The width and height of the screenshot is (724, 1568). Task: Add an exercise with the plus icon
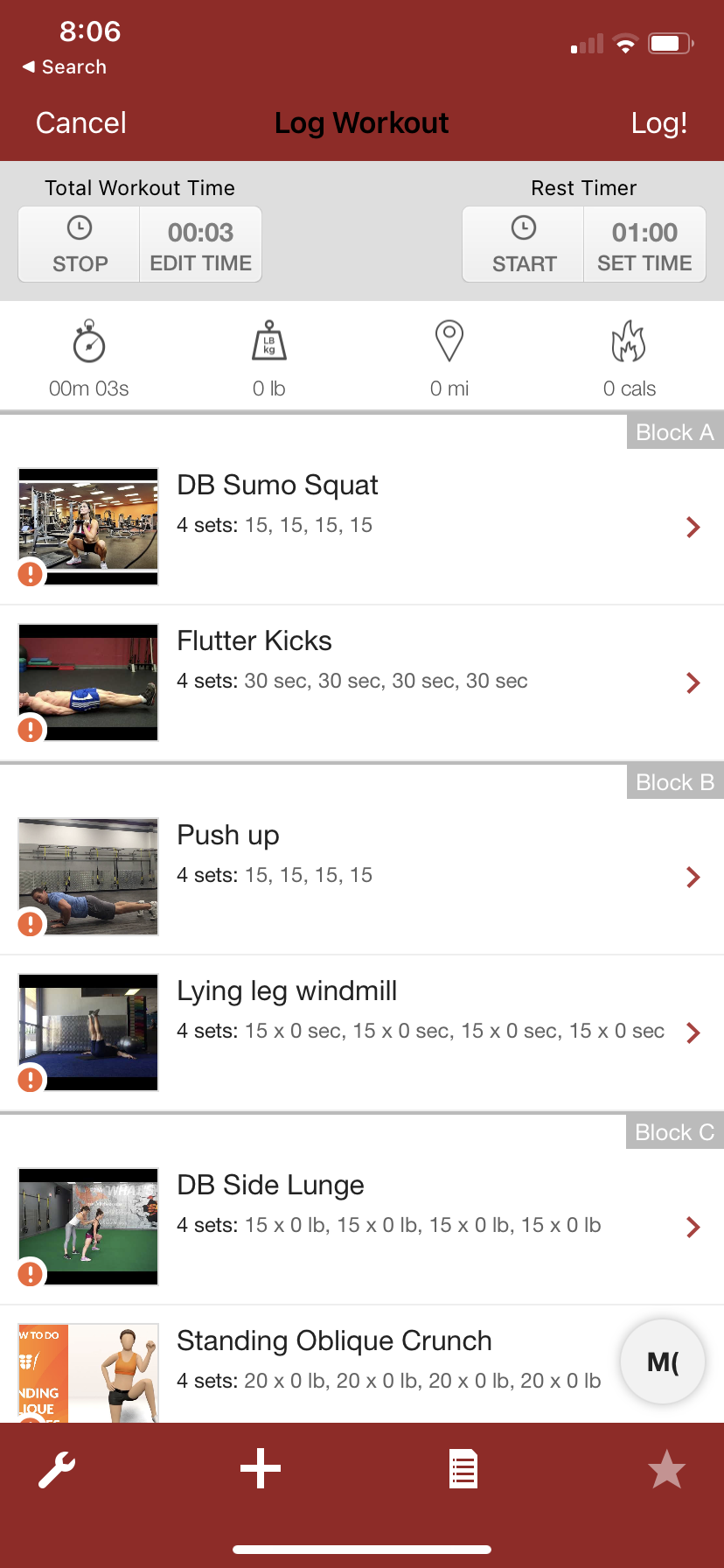click(x=261, y=1468)
